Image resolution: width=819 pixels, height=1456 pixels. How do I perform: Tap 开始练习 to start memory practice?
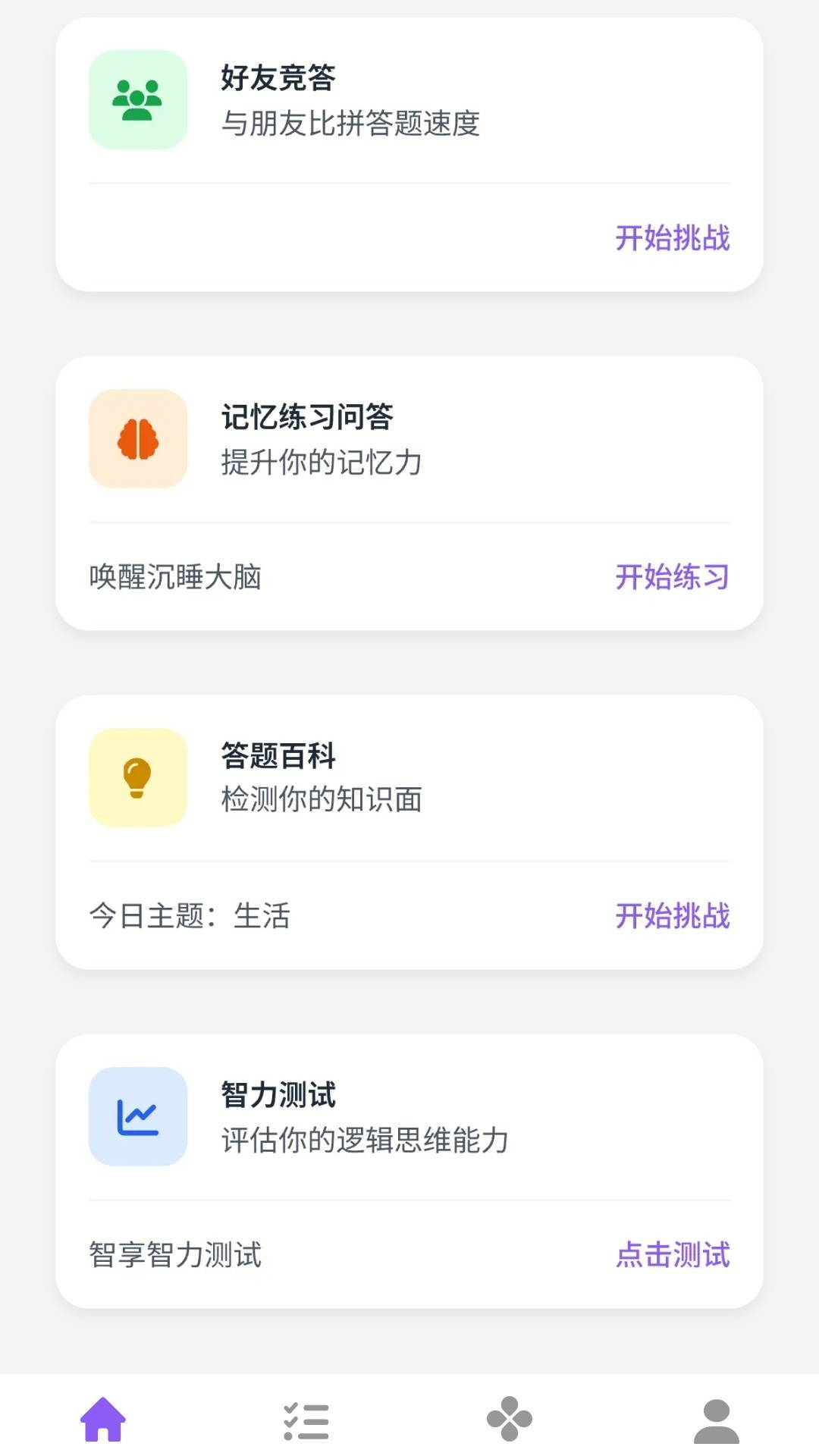[672, 576]
